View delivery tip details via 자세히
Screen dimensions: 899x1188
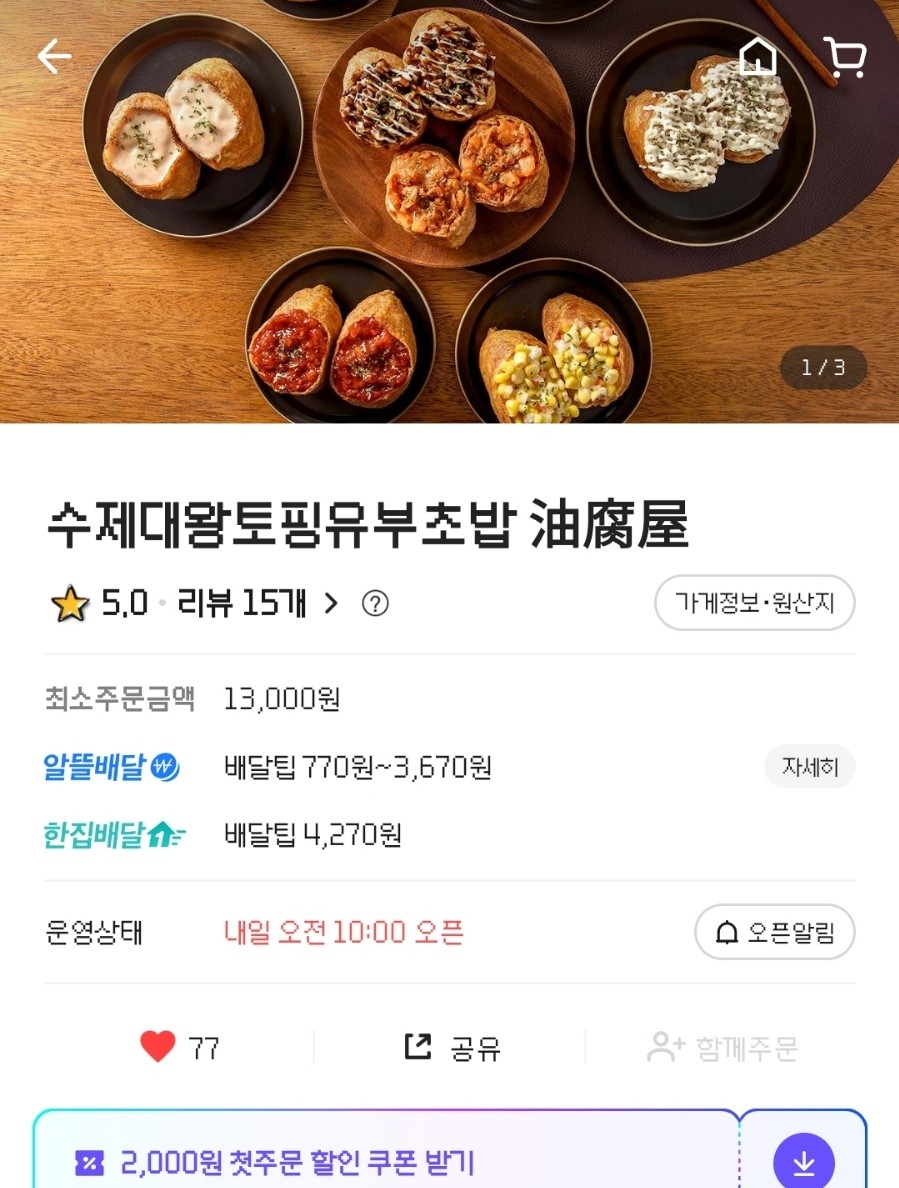(x=810, y=767)
